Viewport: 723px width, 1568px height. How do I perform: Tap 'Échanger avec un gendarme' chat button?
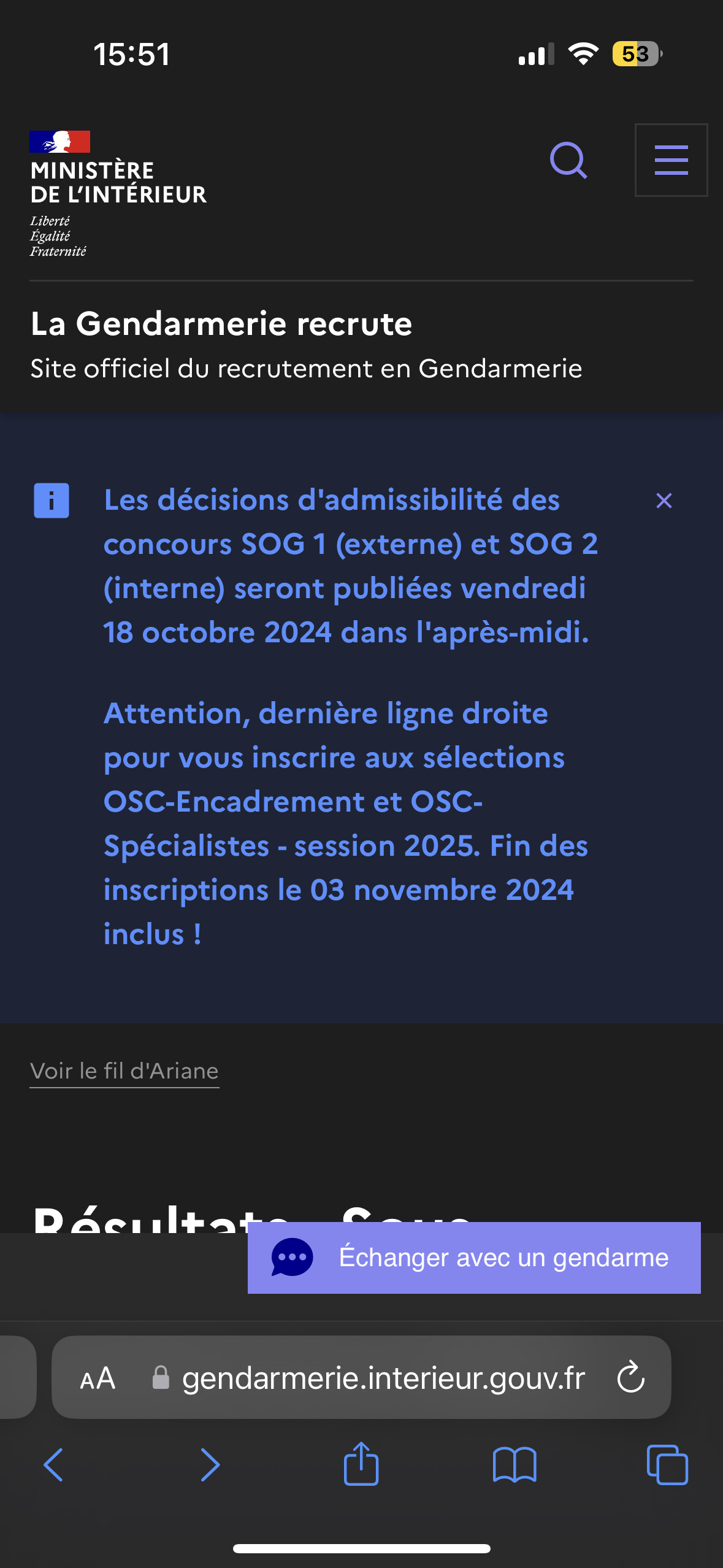point(474,1258)
